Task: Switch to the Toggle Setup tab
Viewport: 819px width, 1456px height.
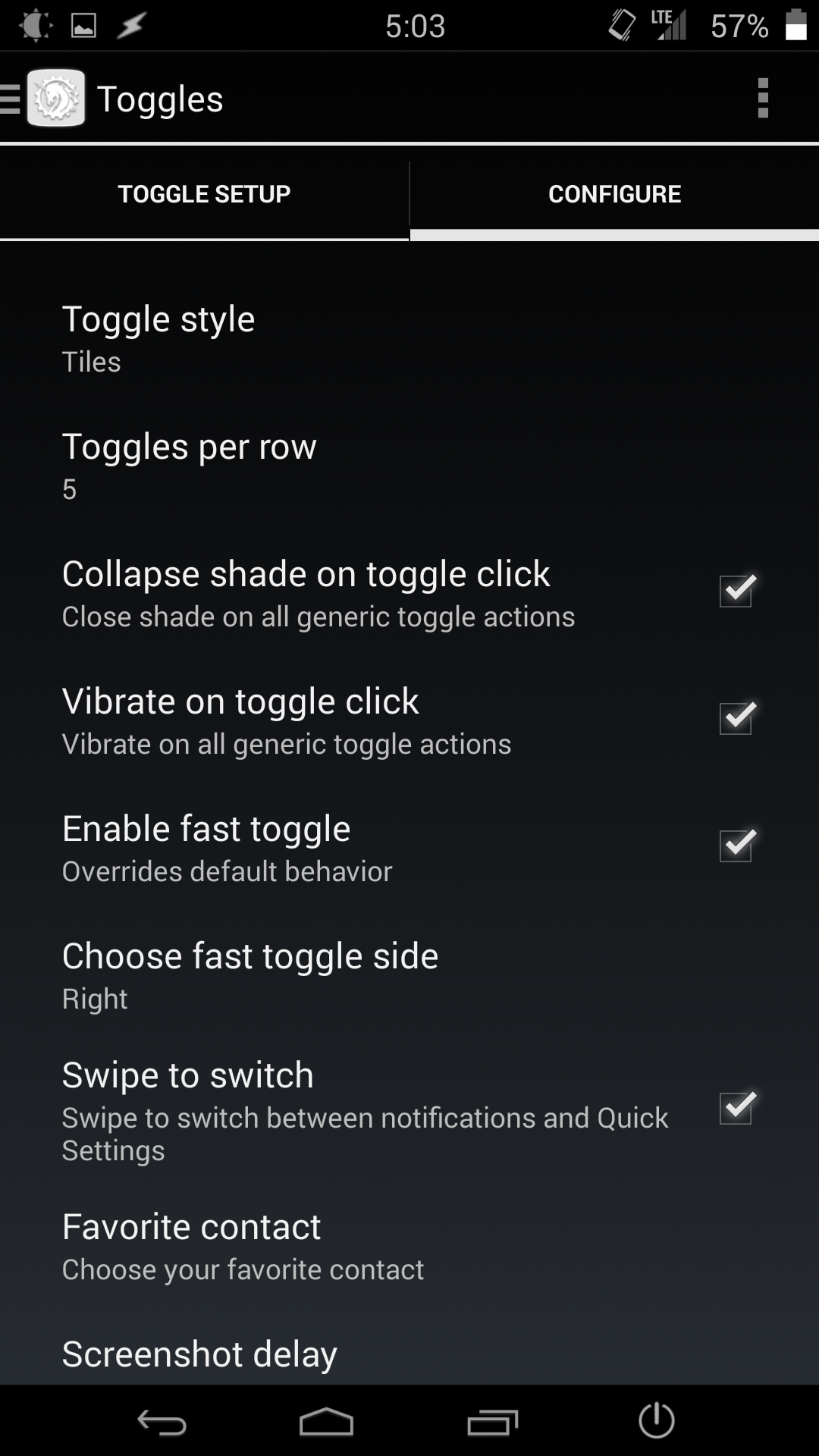Action: [x=204, y=194]
